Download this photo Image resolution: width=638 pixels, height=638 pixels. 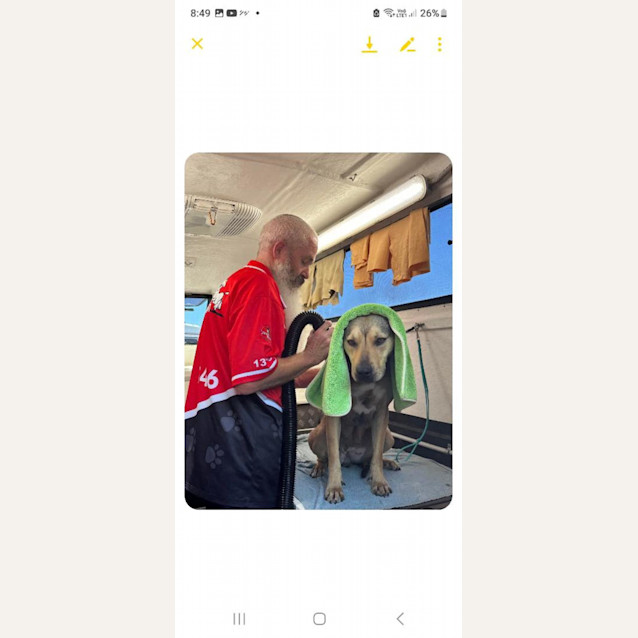[x=369, y=44]
